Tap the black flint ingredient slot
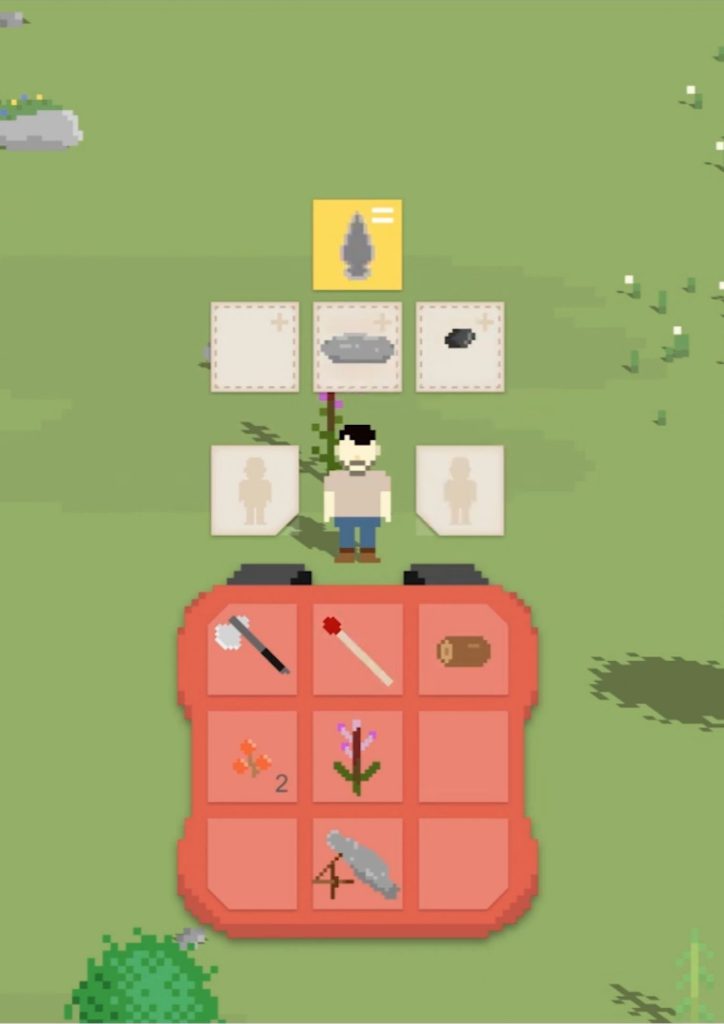The image size is (724, 1024). pos(460,347)
